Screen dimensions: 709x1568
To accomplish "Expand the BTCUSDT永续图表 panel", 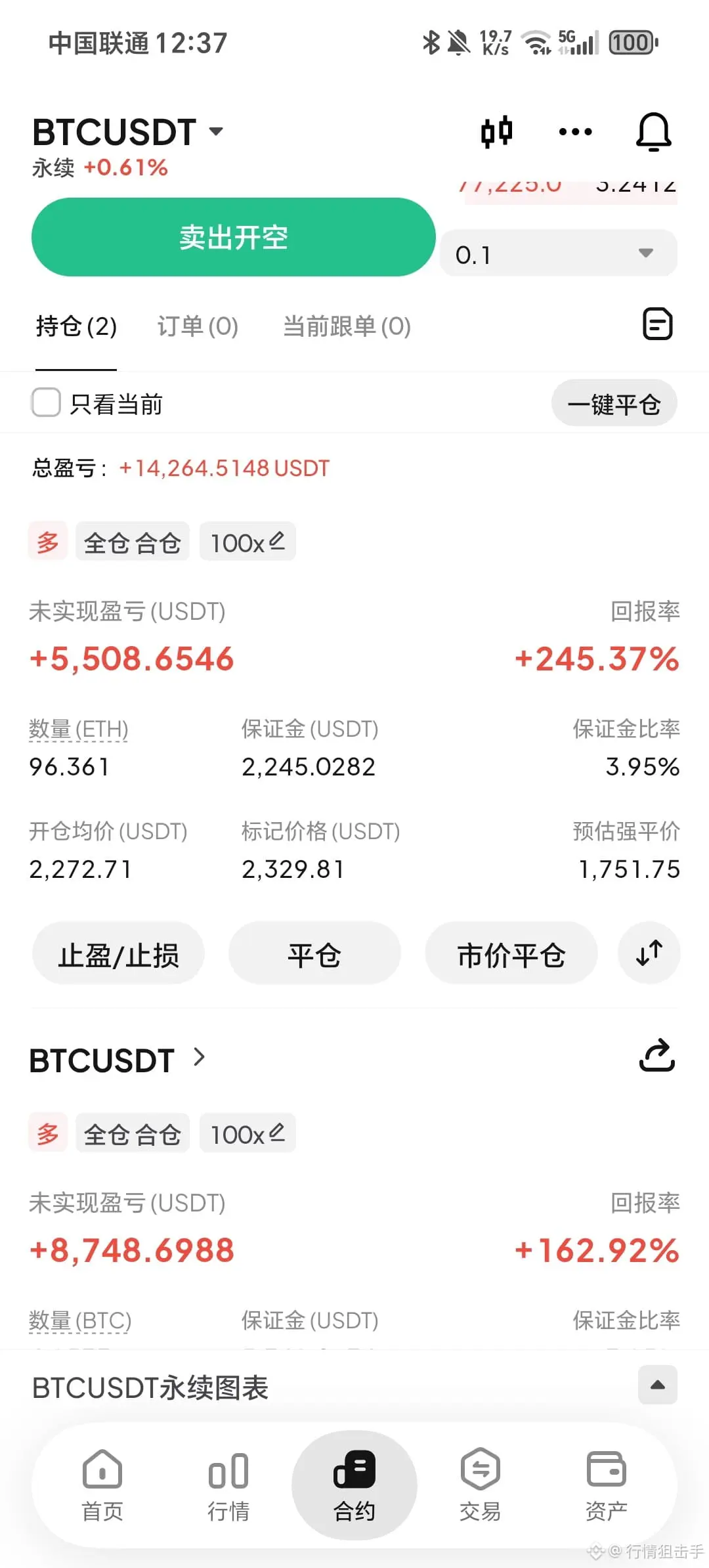I will click(658, 1385).
